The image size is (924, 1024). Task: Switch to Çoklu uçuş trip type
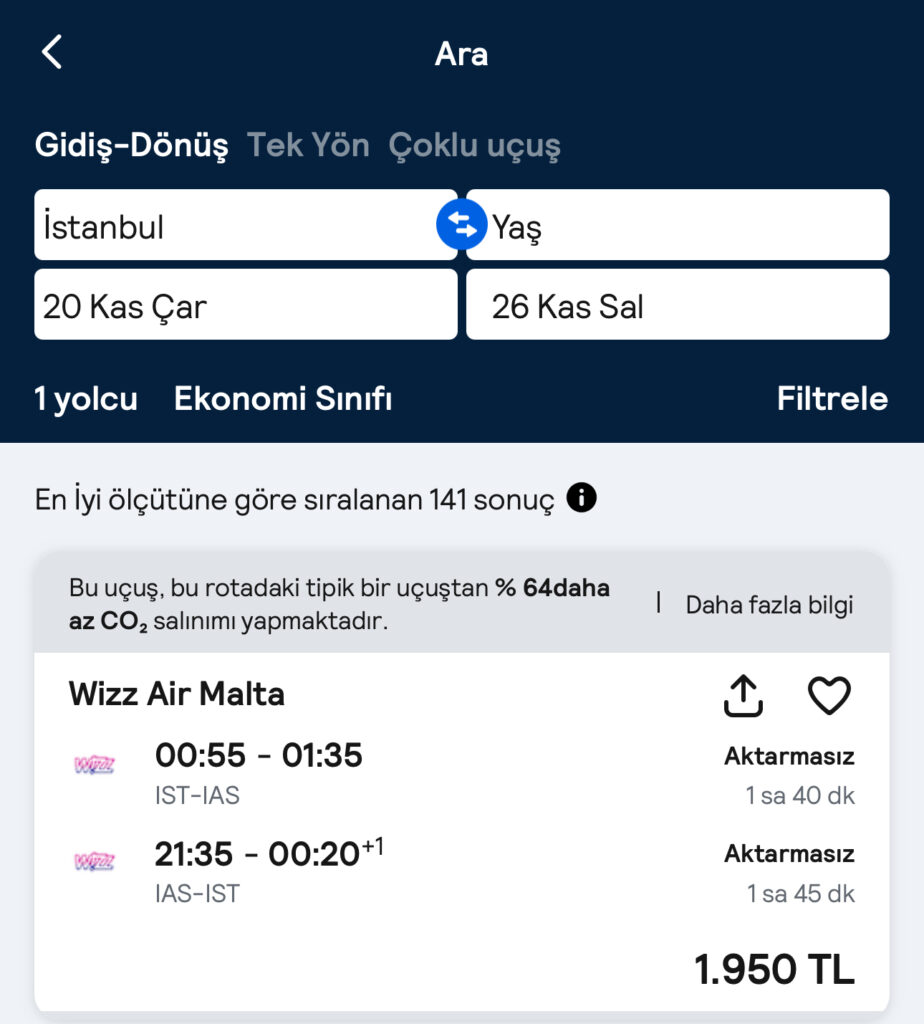click(474, 146)
